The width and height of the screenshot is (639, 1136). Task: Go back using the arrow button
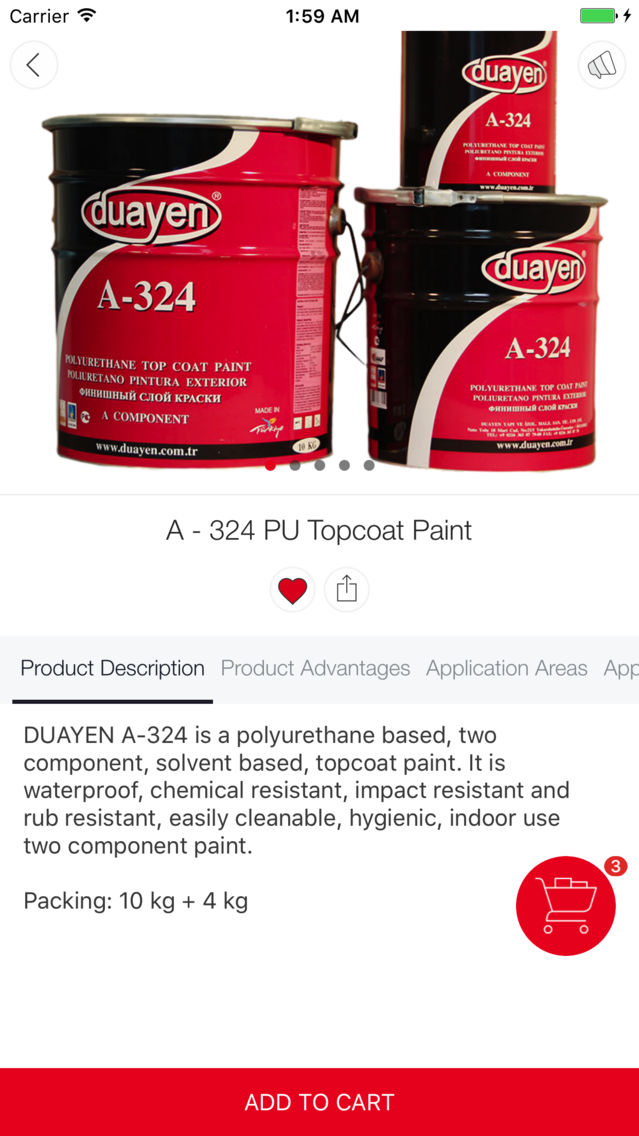click(33, 64)
